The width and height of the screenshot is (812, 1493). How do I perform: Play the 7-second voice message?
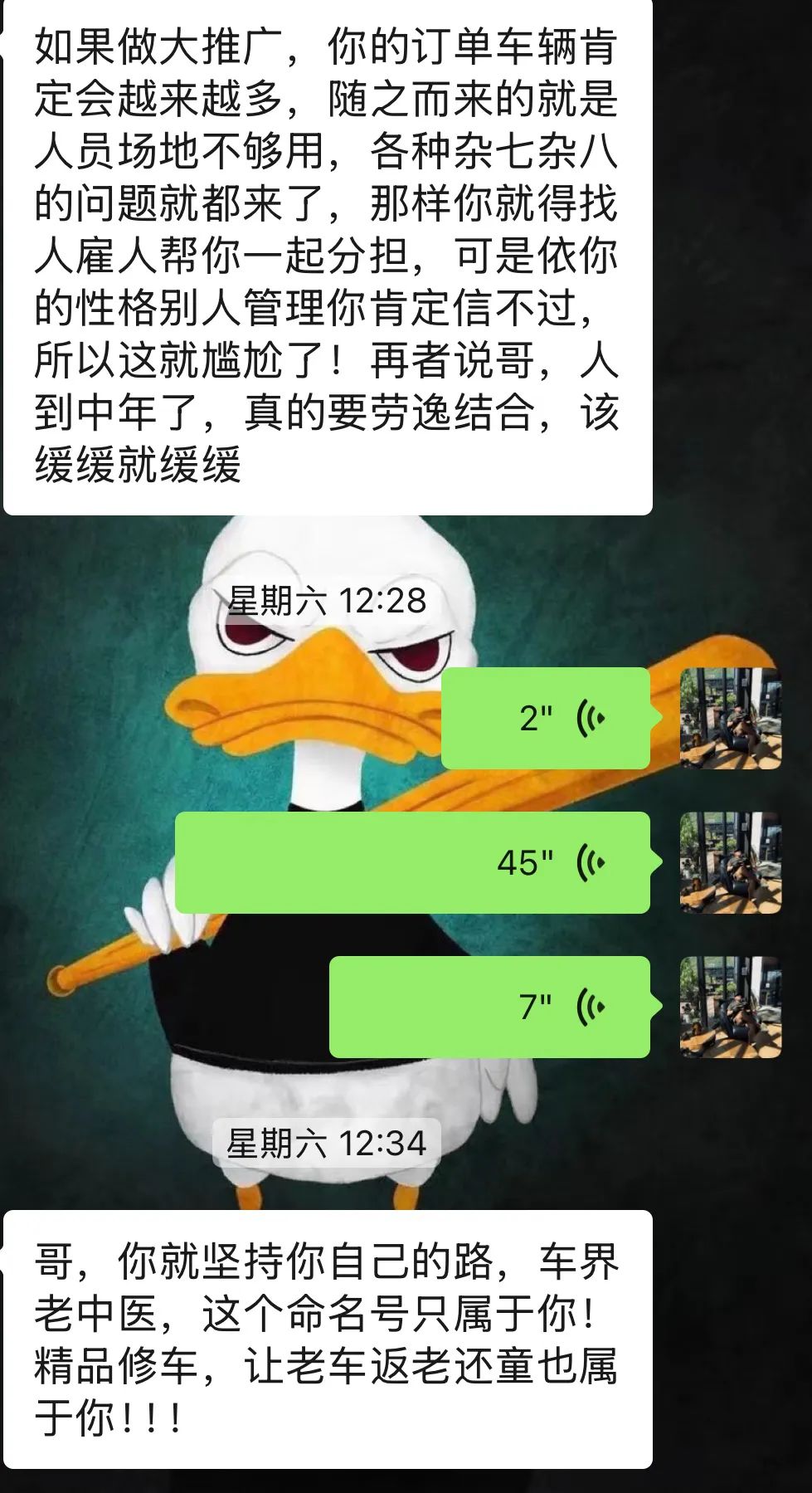(489, 1007)
